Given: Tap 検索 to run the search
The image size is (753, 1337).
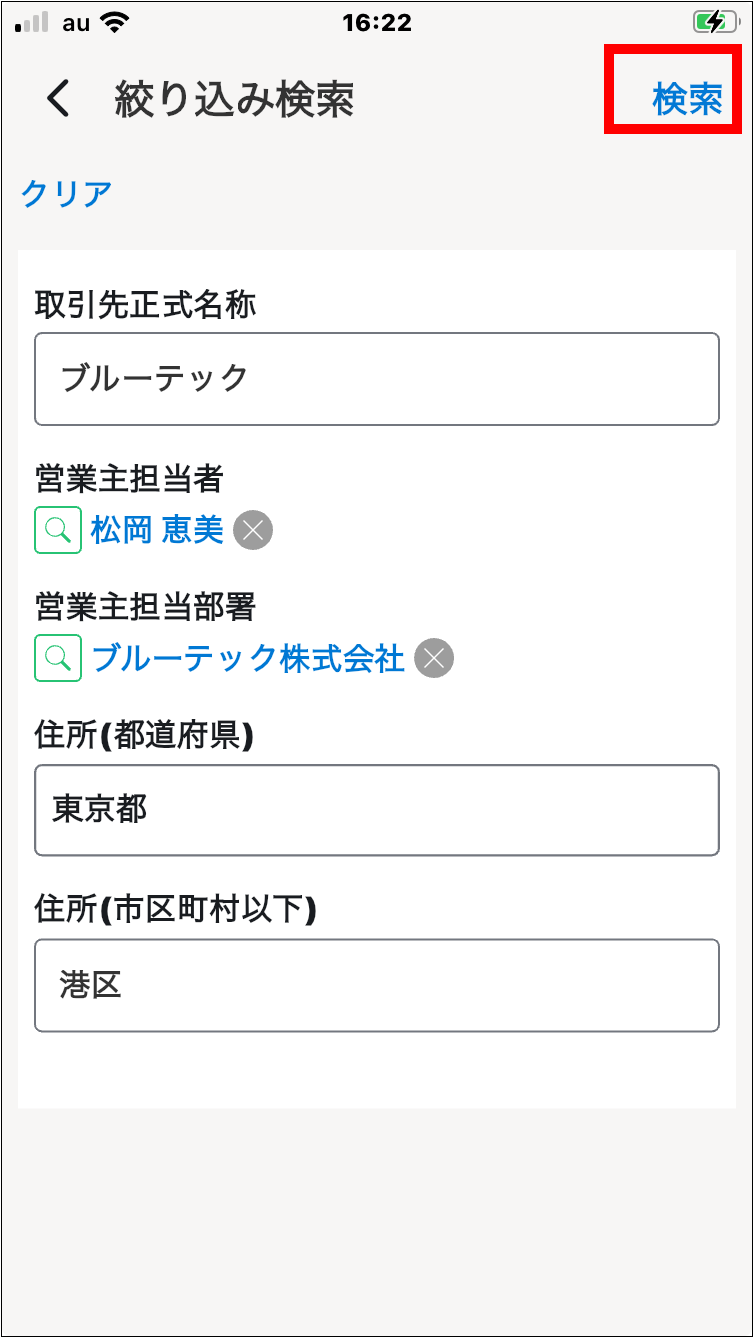Looking at the screenshot, I should pos(687,99).
